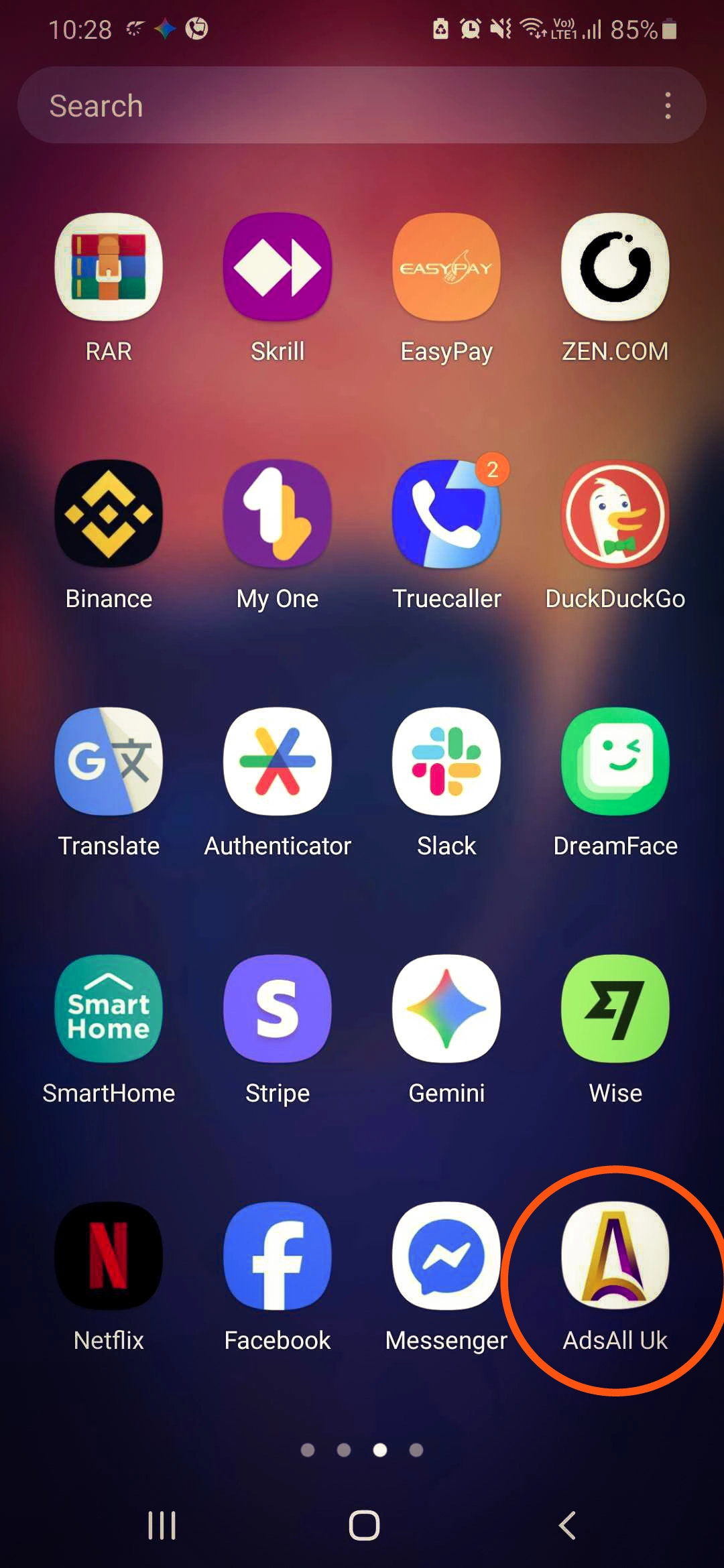Screen dimensions: 724x1568
Task: Launch the RAR app
Action: [109, 267]
